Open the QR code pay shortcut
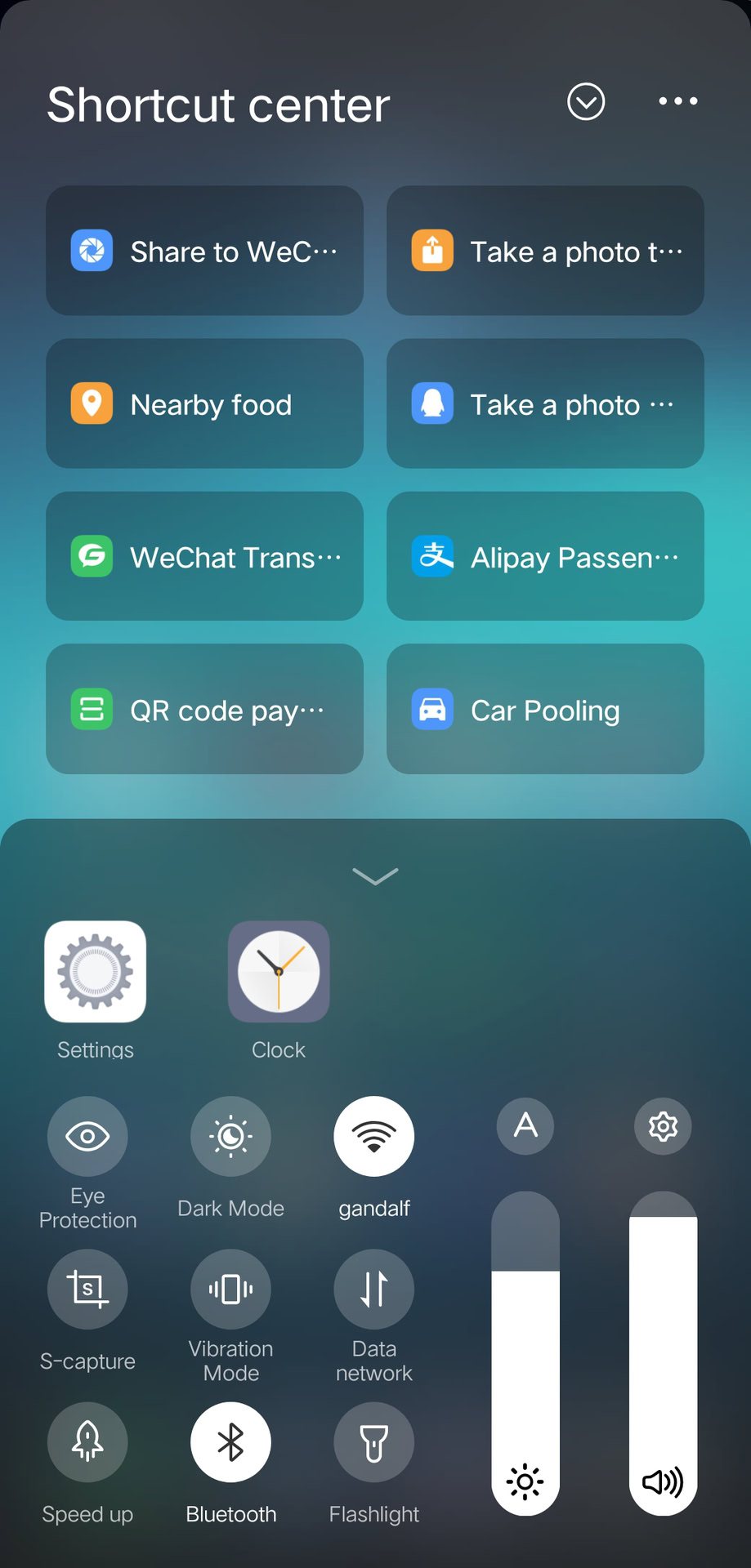751x1568 pixels. pos(204,709)
